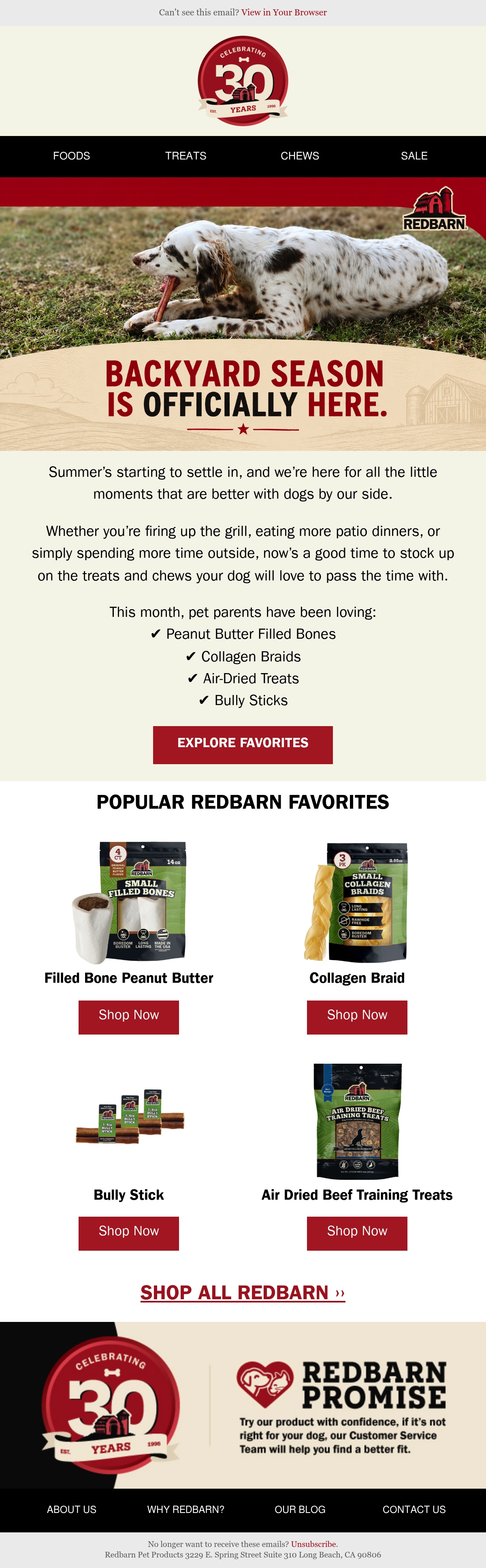The height and width of the screenshot is (1568, 486).
Task: Shop Now for Filled Bone Peanut Butter
Action: [x=128, y=1016]
